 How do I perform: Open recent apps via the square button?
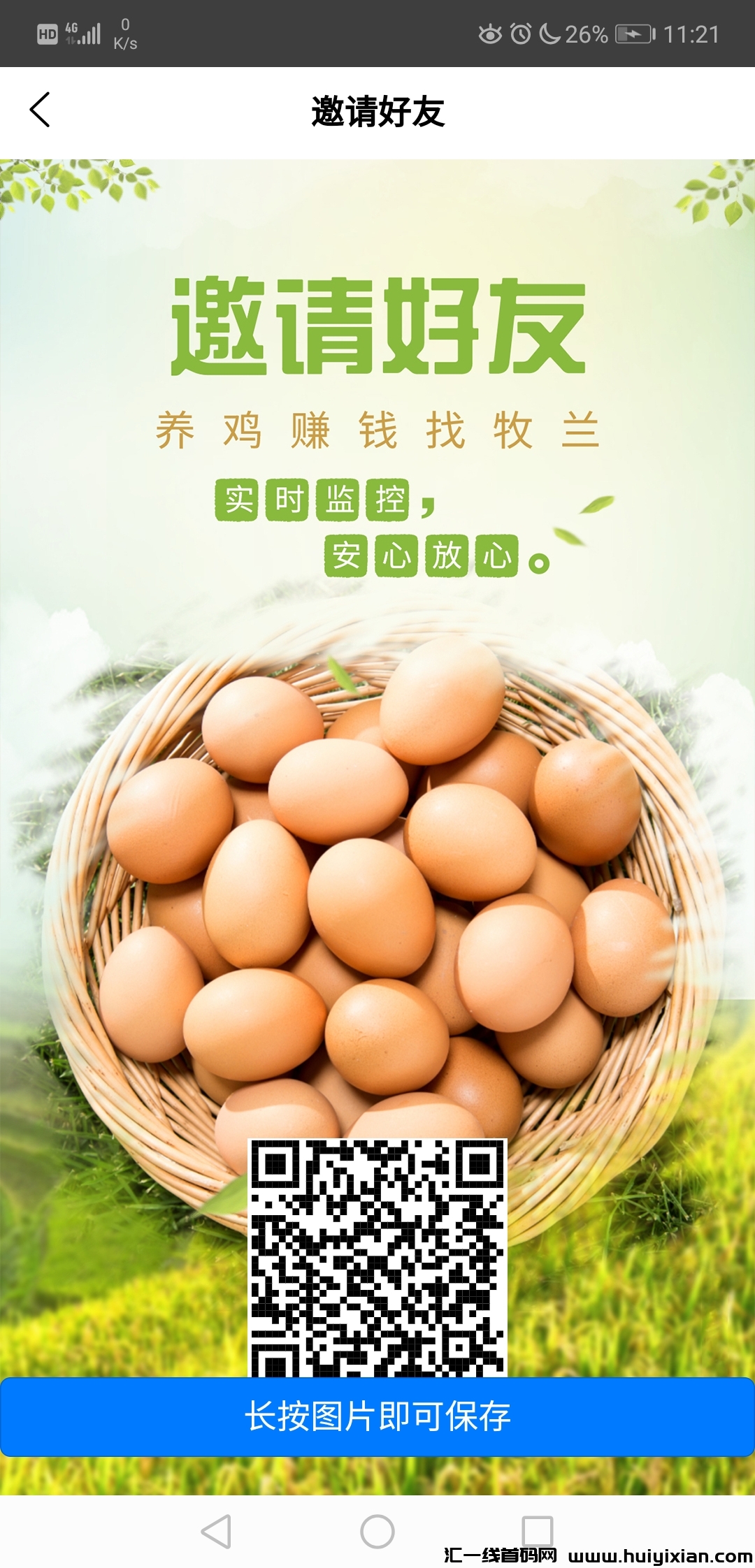(x=538, y=1530)
